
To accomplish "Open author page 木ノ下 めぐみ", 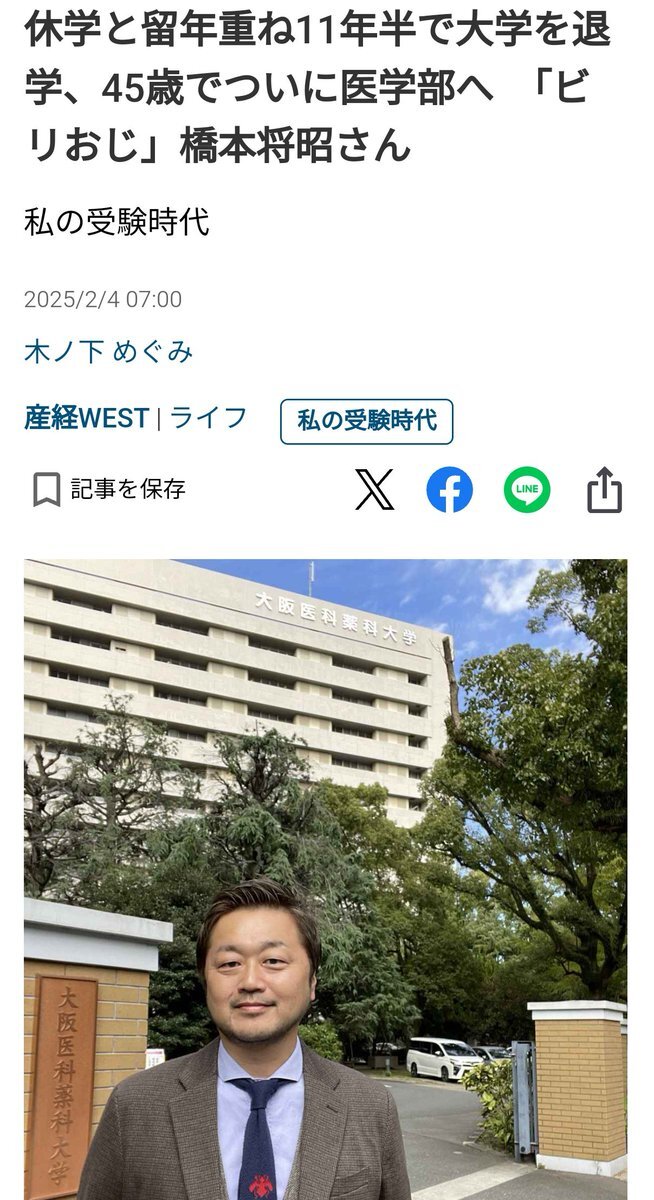I will click(108, 352).
